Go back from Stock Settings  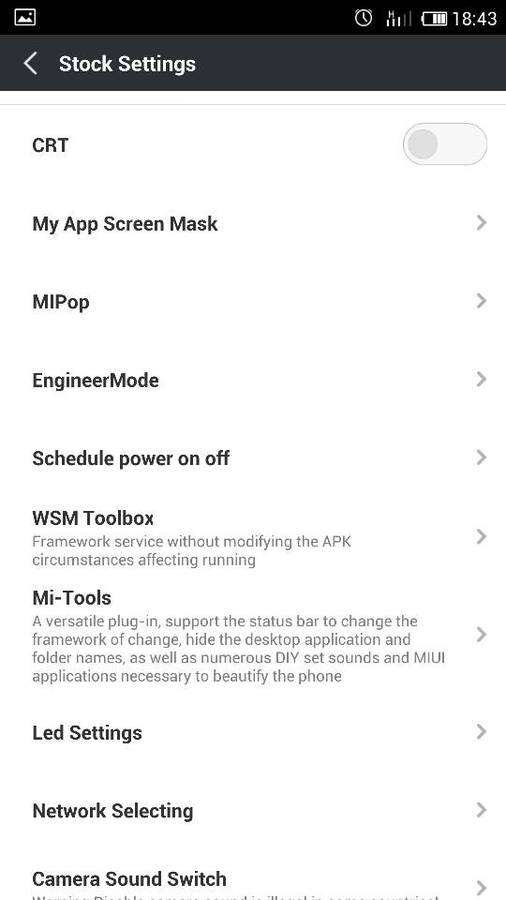tap(31, 63)
